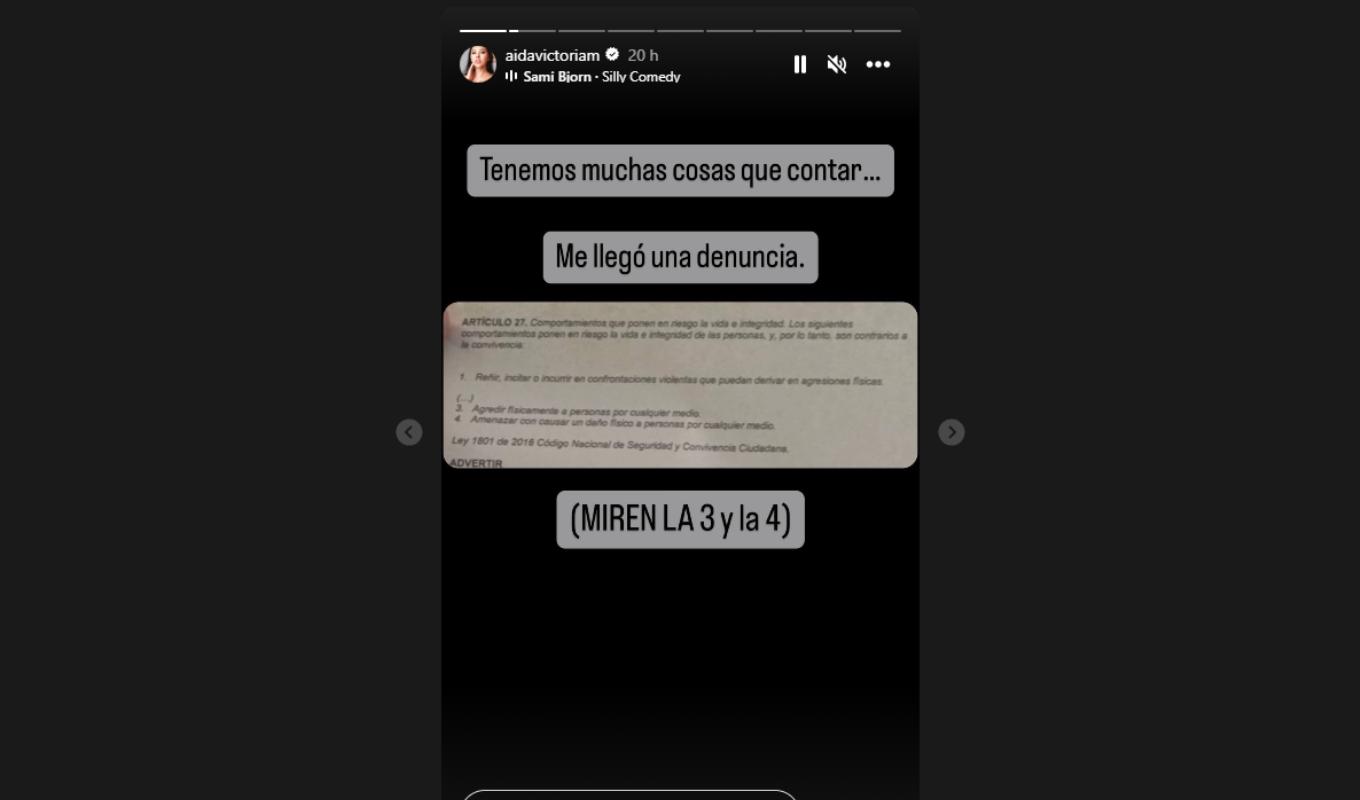Tap the reply message field
The height and width of the screenshot is (800, 1360).
point(630,794)
